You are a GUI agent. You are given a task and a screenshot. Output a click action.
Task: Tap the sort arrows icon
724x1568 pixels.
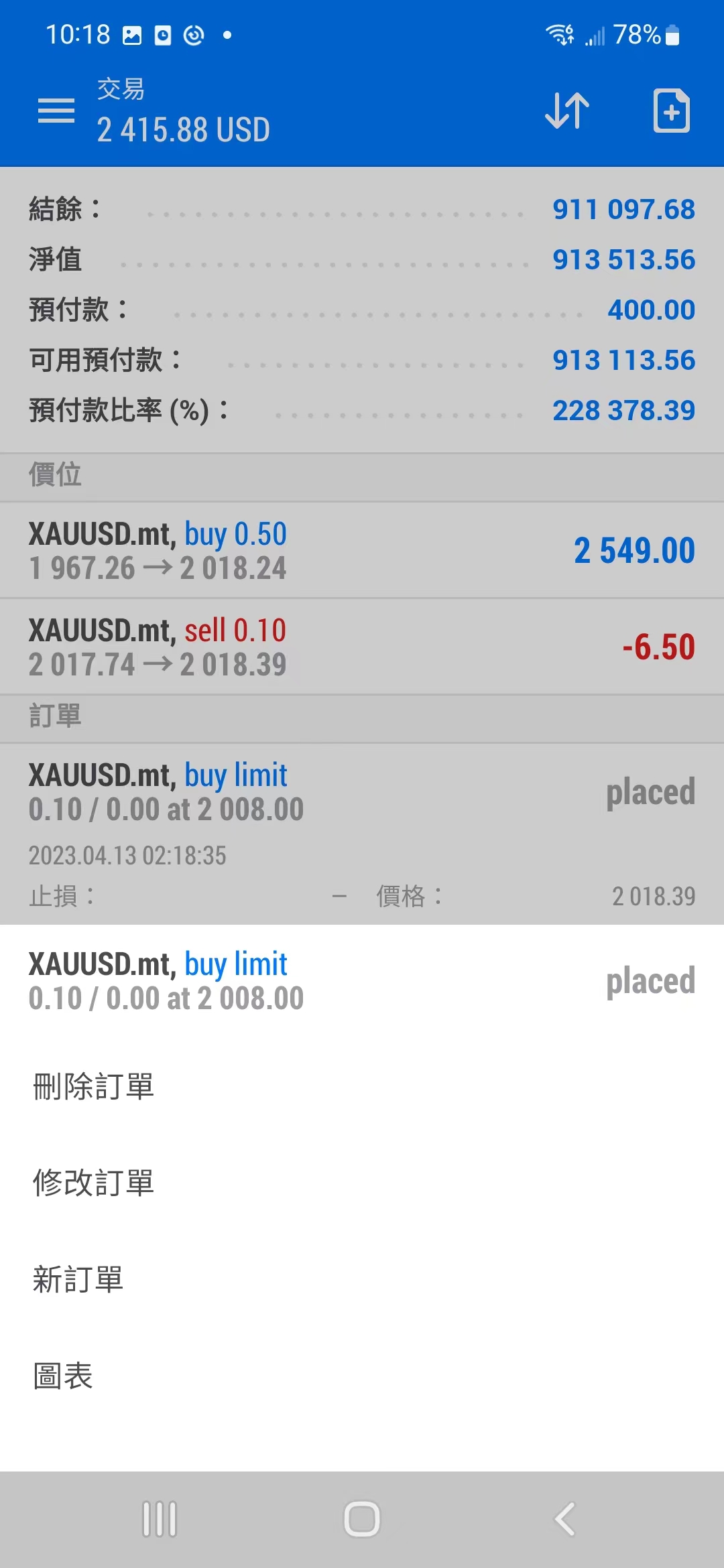(567, 111)
